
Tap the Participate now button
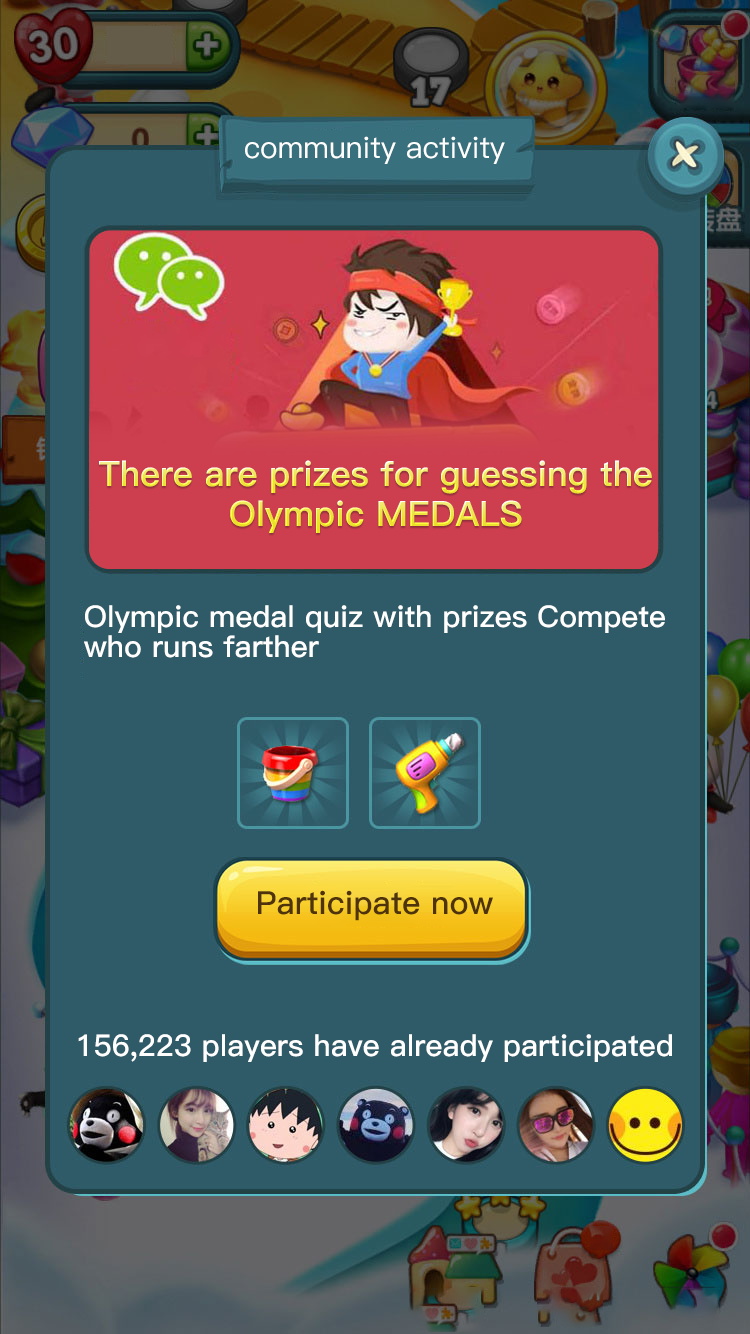372,906
